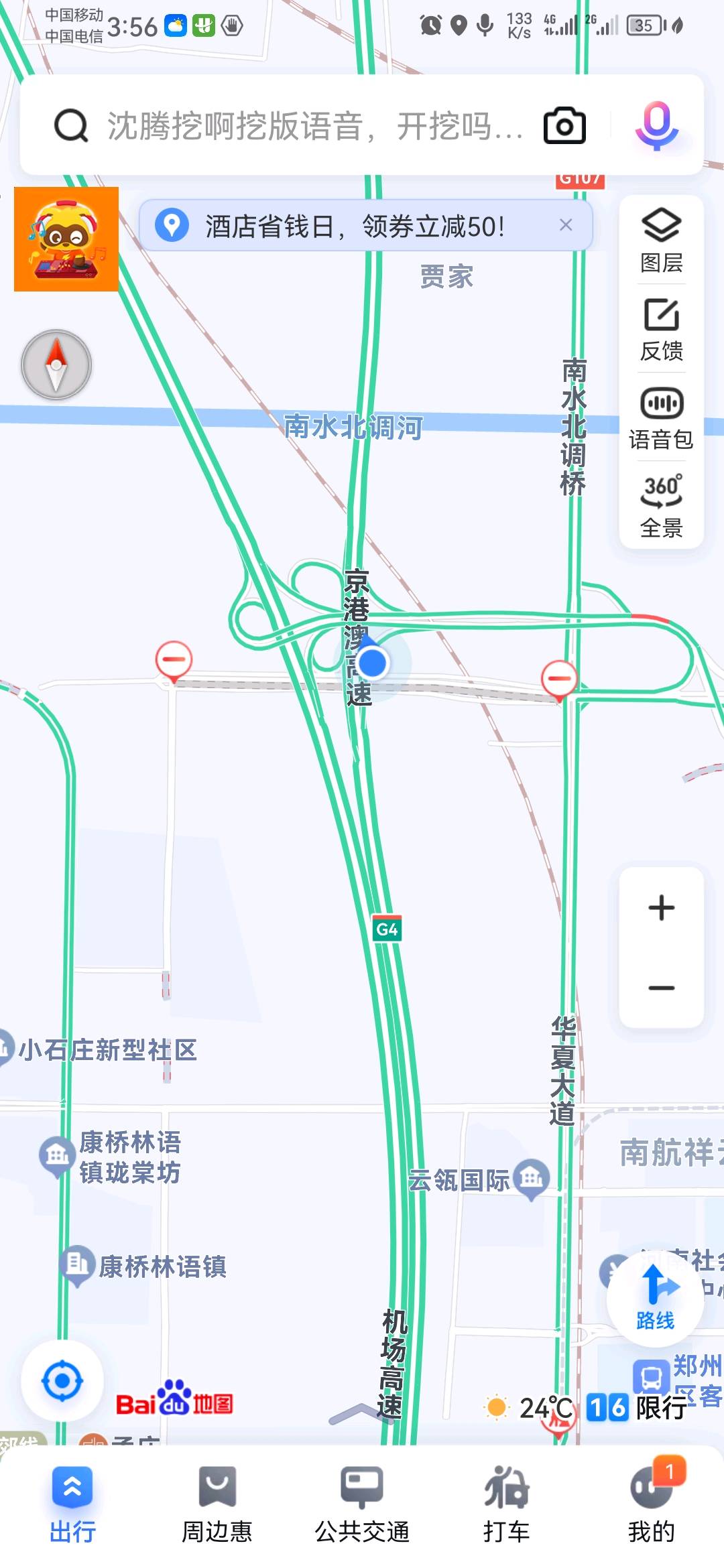Zoom out on the map
The width and height of the screenshot is (724, 1568).
click(x=661, y=988)
